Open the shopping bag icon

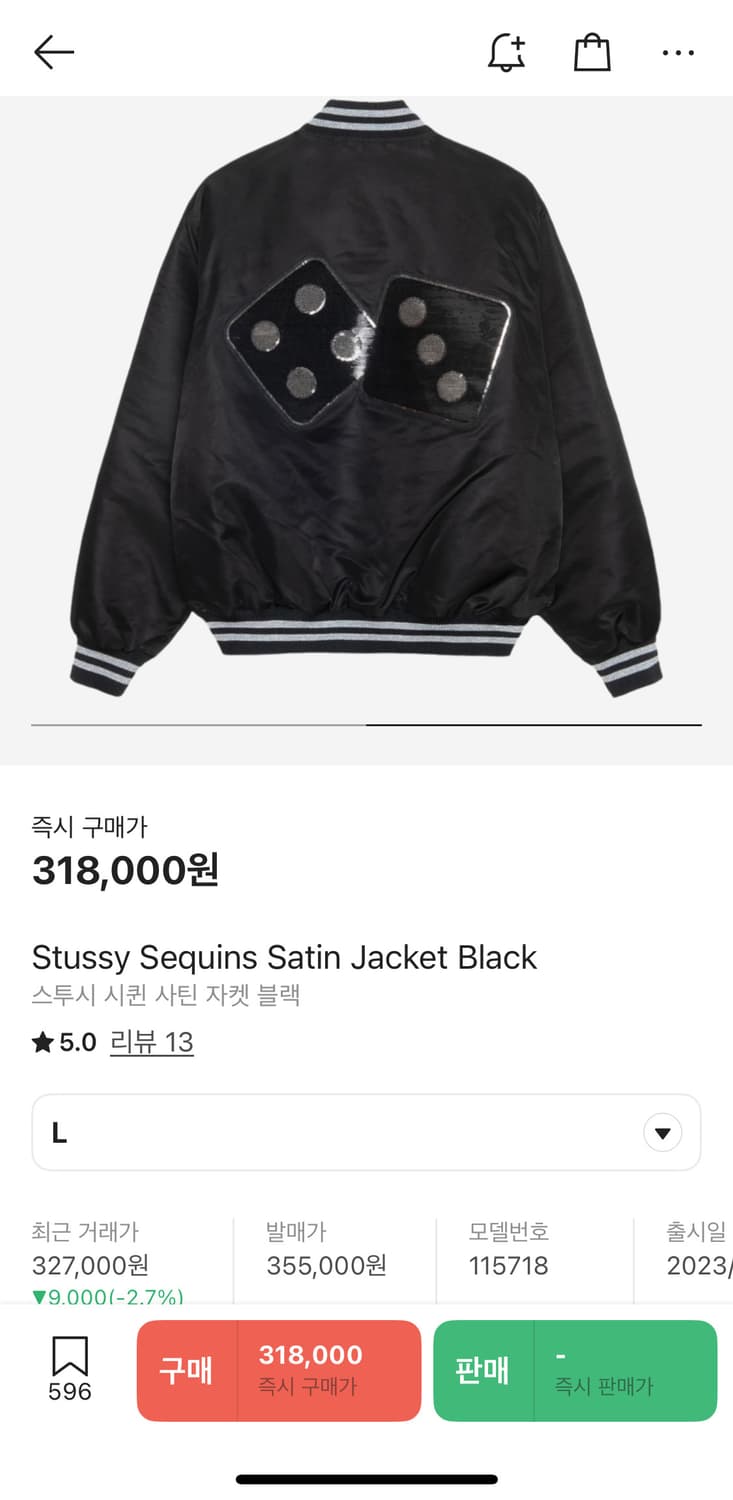point(591,52)
